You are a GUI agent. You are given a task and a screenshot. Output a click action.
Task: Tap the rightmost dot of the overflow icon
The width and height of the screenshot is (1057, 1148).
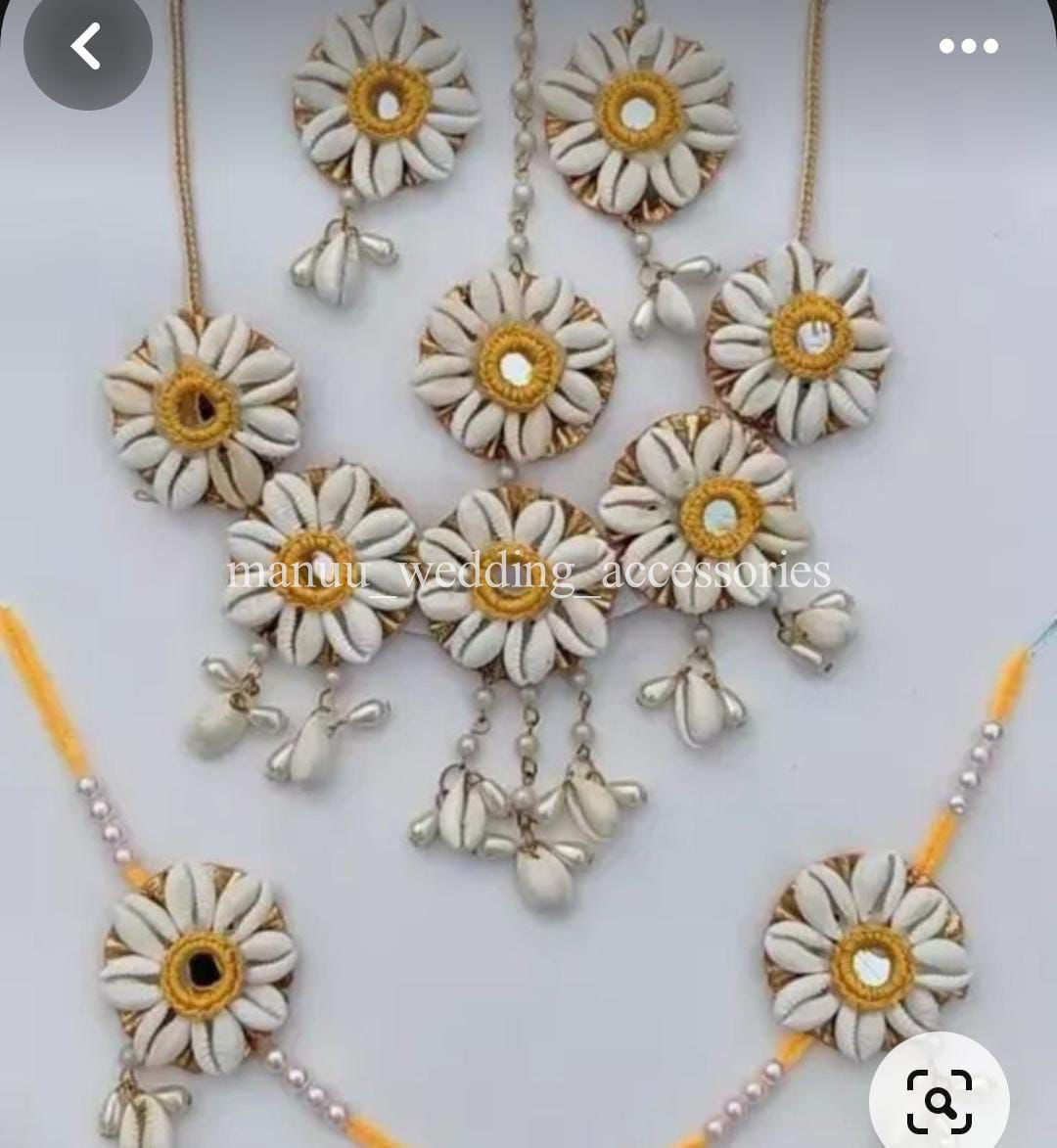(990, 45)
